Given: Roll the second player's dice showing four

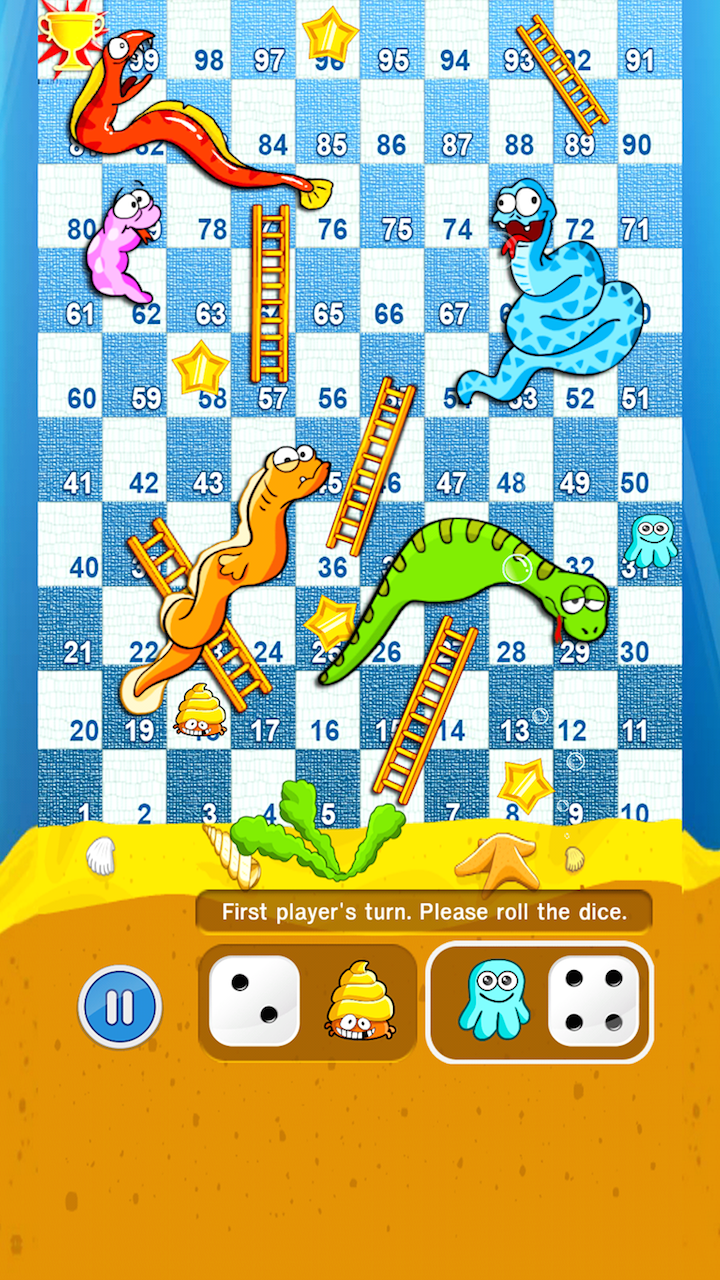Looking at the screenshot, I should 595,1000.
